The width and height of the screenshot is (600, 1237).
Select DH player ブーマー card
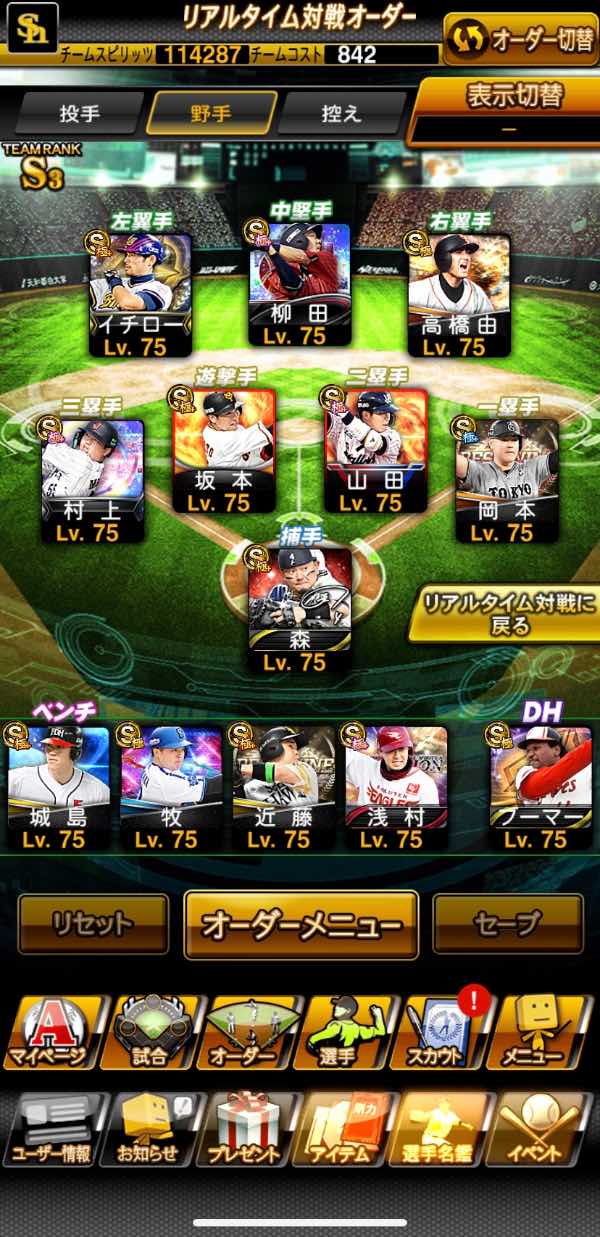click(540, 789)
